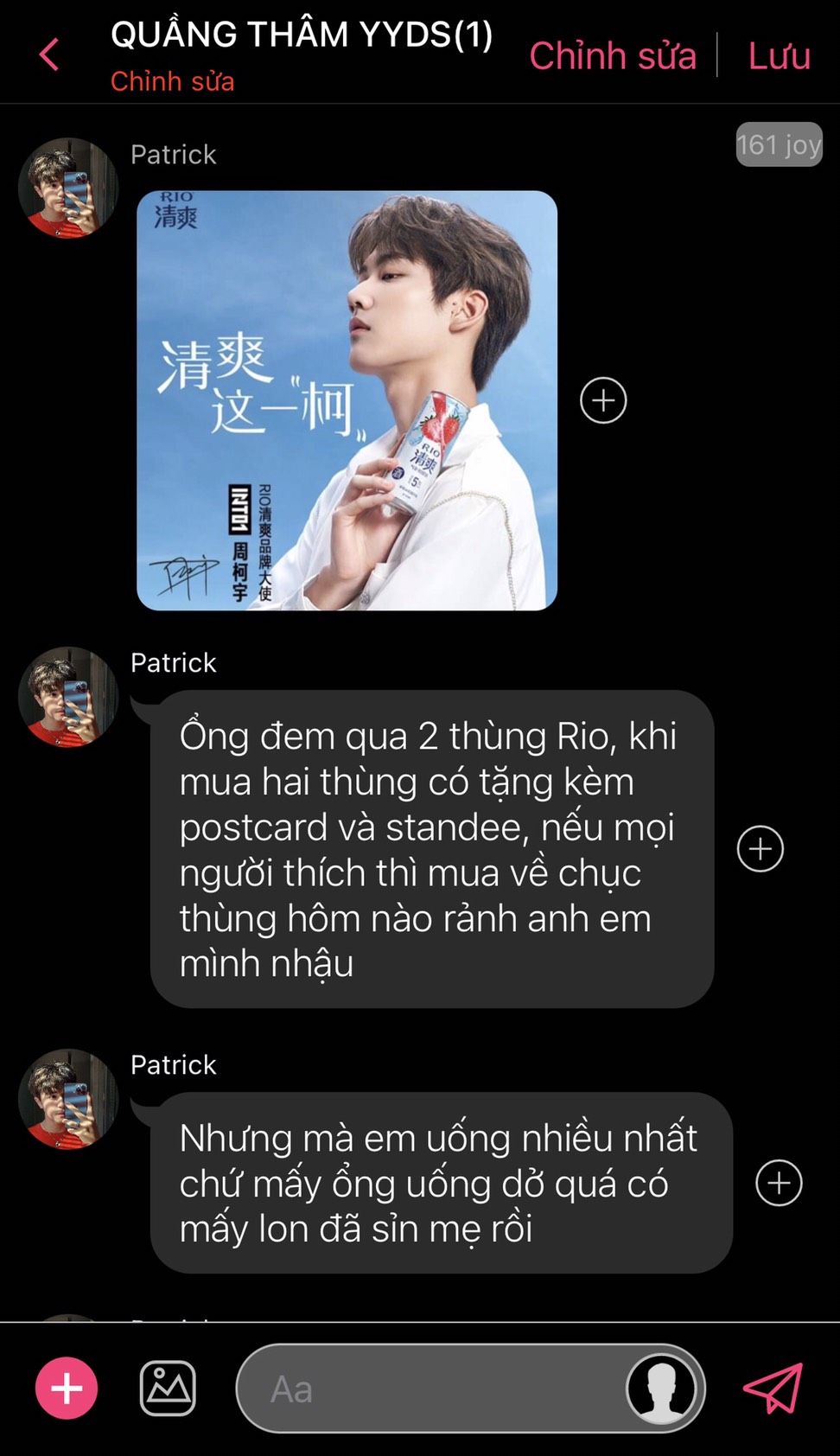The height and width of the screenshot is (1456, 840).
Task: Tap the avatar icon in the input field
Action: (661, 1389)
